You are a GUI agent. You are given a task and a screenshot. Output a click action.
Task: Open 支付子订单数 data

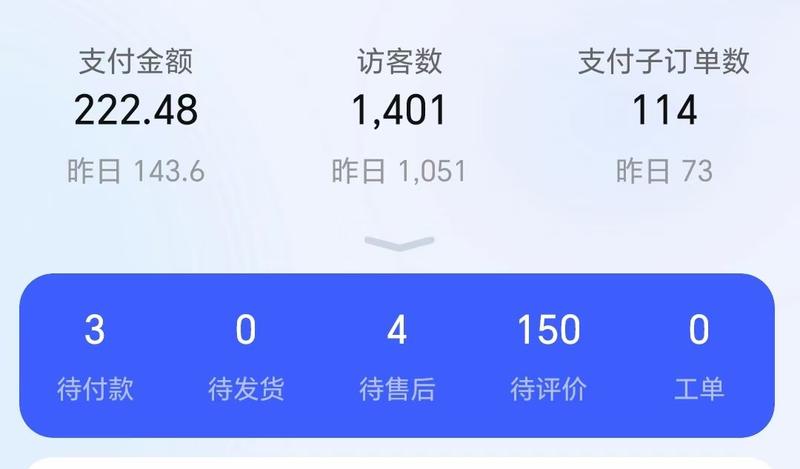tap(664, 111)
